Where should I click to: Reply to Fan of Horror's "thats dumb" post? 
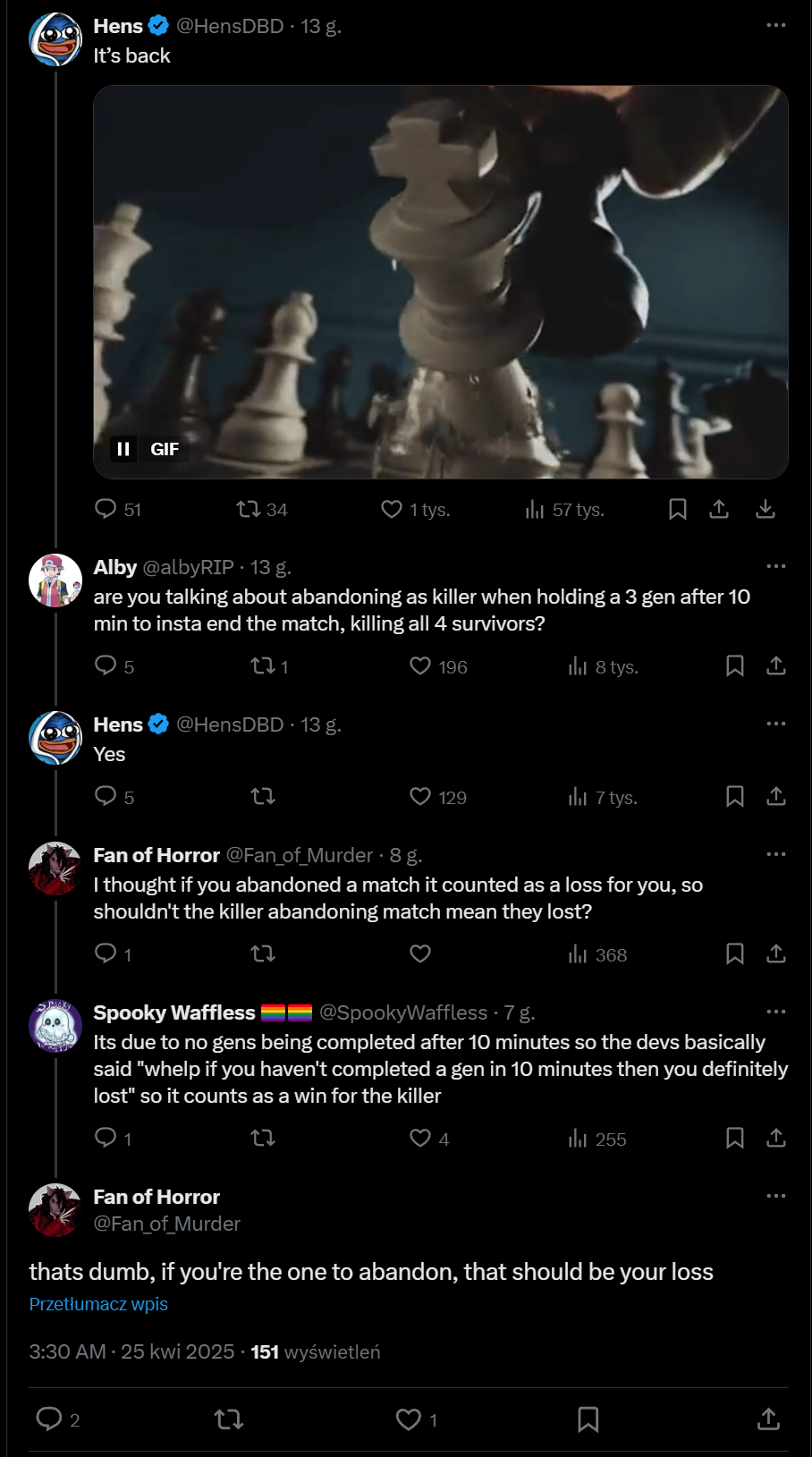(x=49, y=1419)
